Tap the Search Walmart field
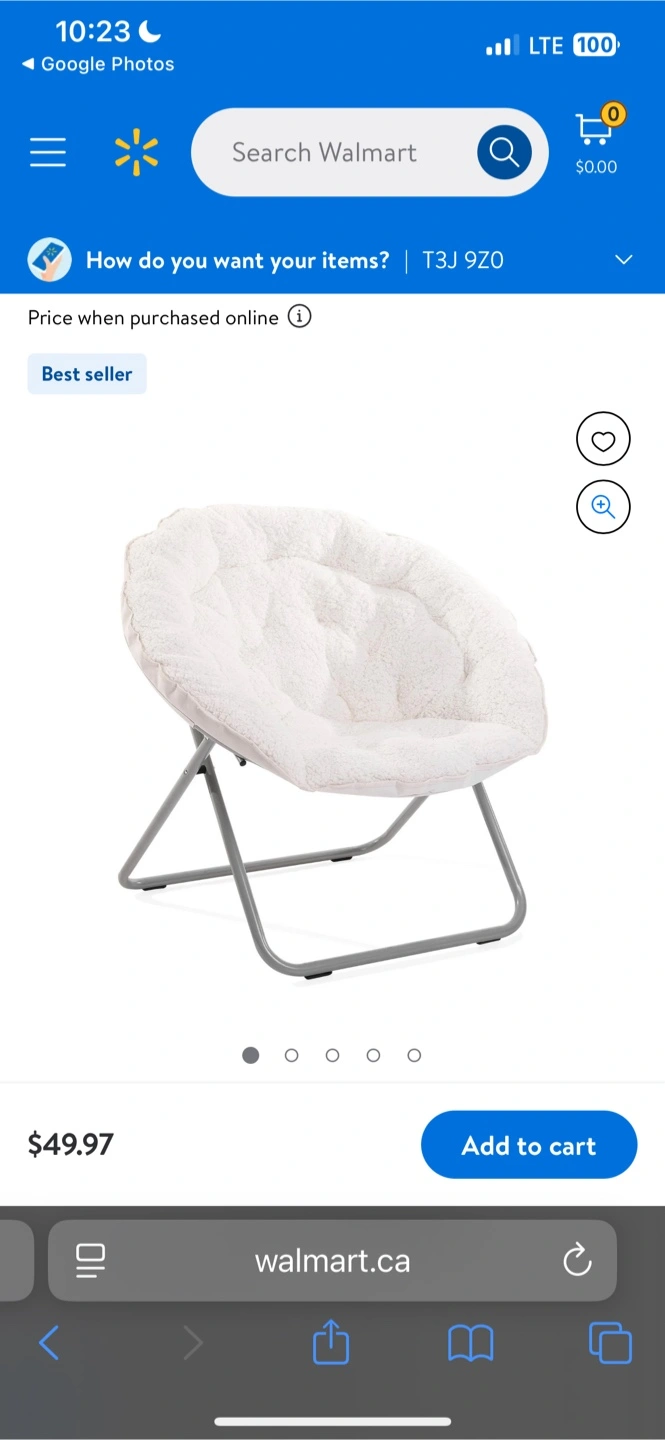Viewport: 665px width, 1440px height. tap(325, 152)
